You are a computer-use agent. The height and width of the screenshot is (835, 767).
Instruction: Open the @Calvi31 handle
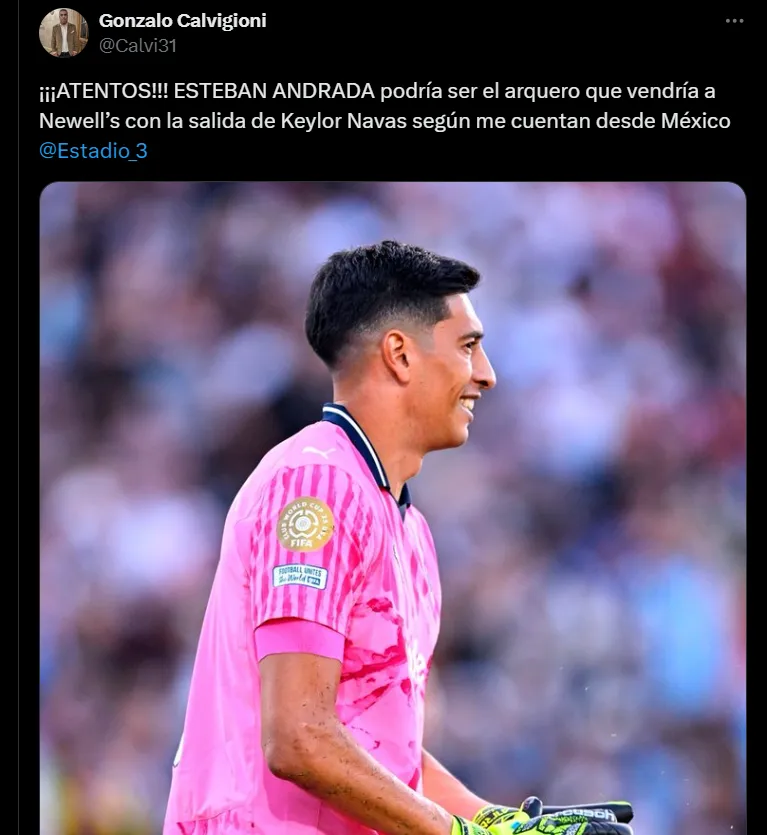(138, 45)
